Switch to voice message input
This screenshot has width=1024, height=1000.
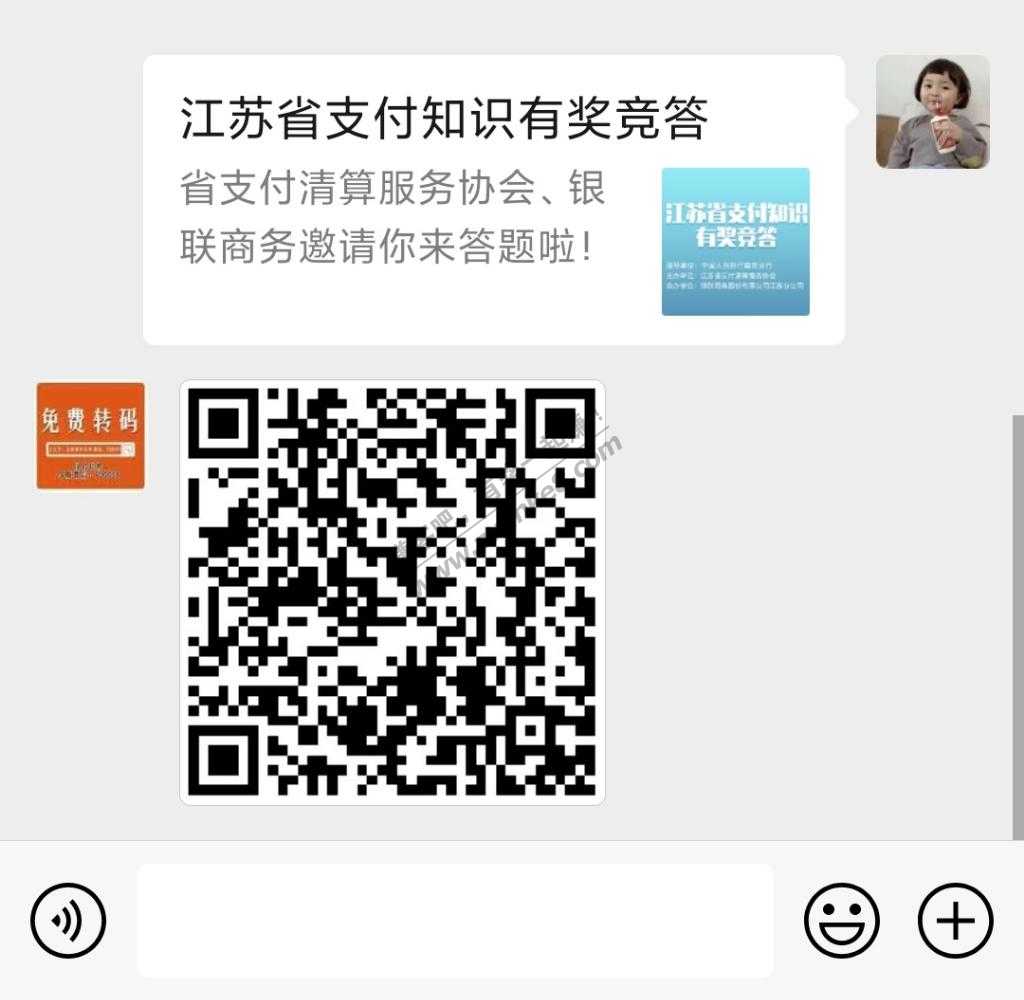(x=68, y=920)
